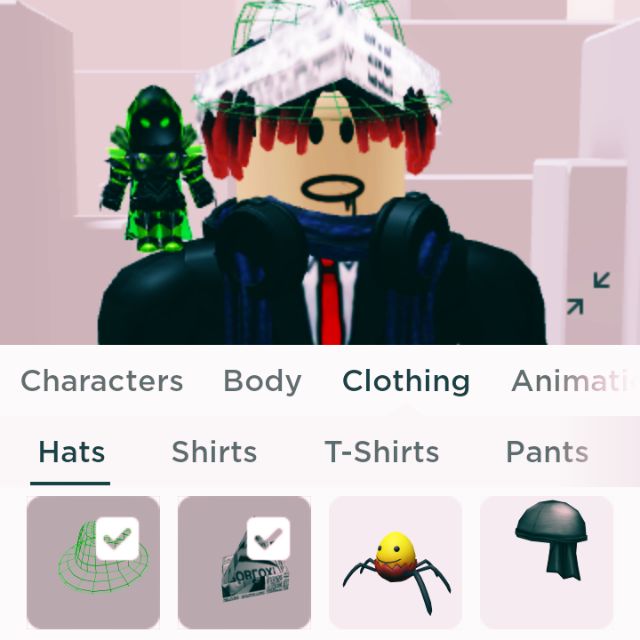Unequip the green wireframe fedora hat
The height and width of the screenshot is (640, 640).
(93, 562)
